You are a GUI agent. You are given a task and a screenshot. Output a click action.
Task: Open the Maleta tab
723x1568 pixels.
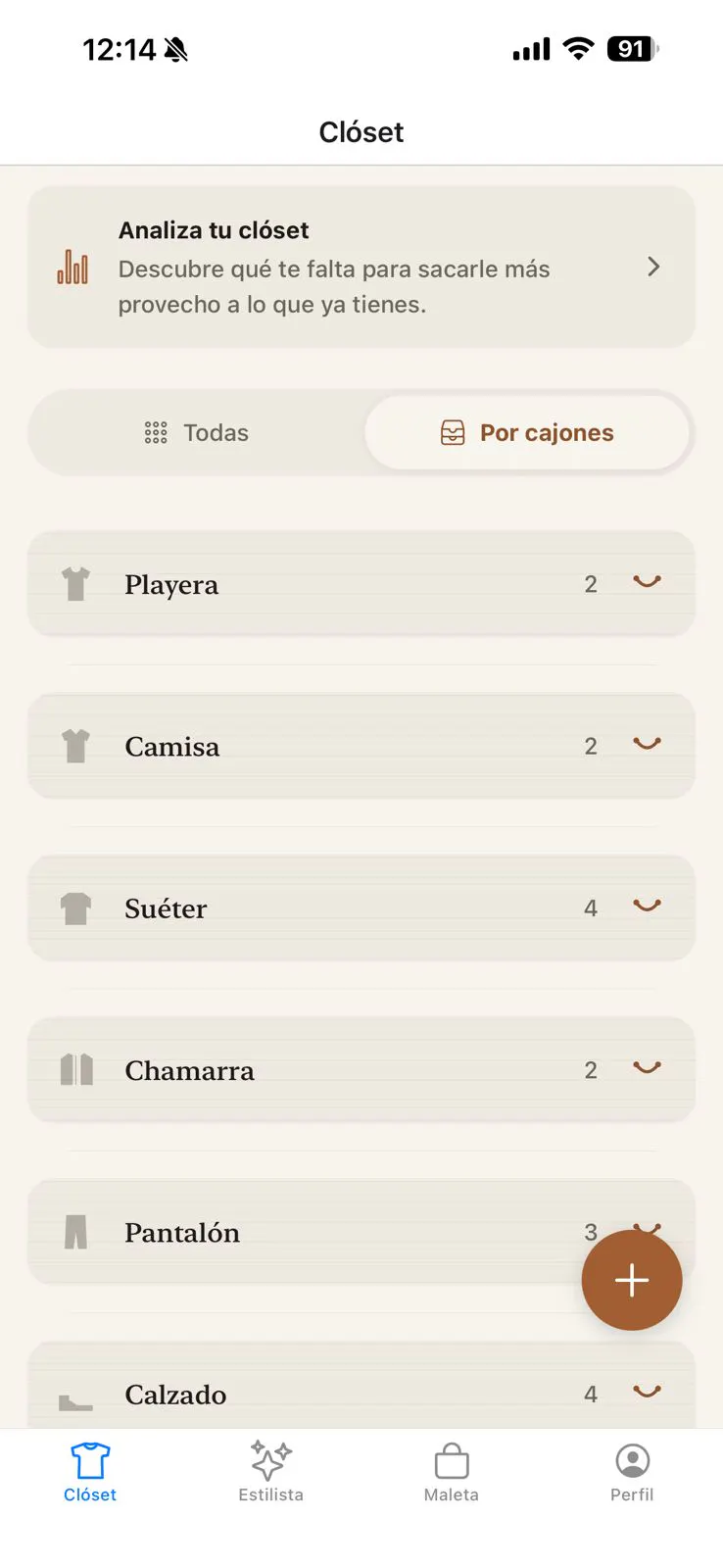tap(452, 1471)
